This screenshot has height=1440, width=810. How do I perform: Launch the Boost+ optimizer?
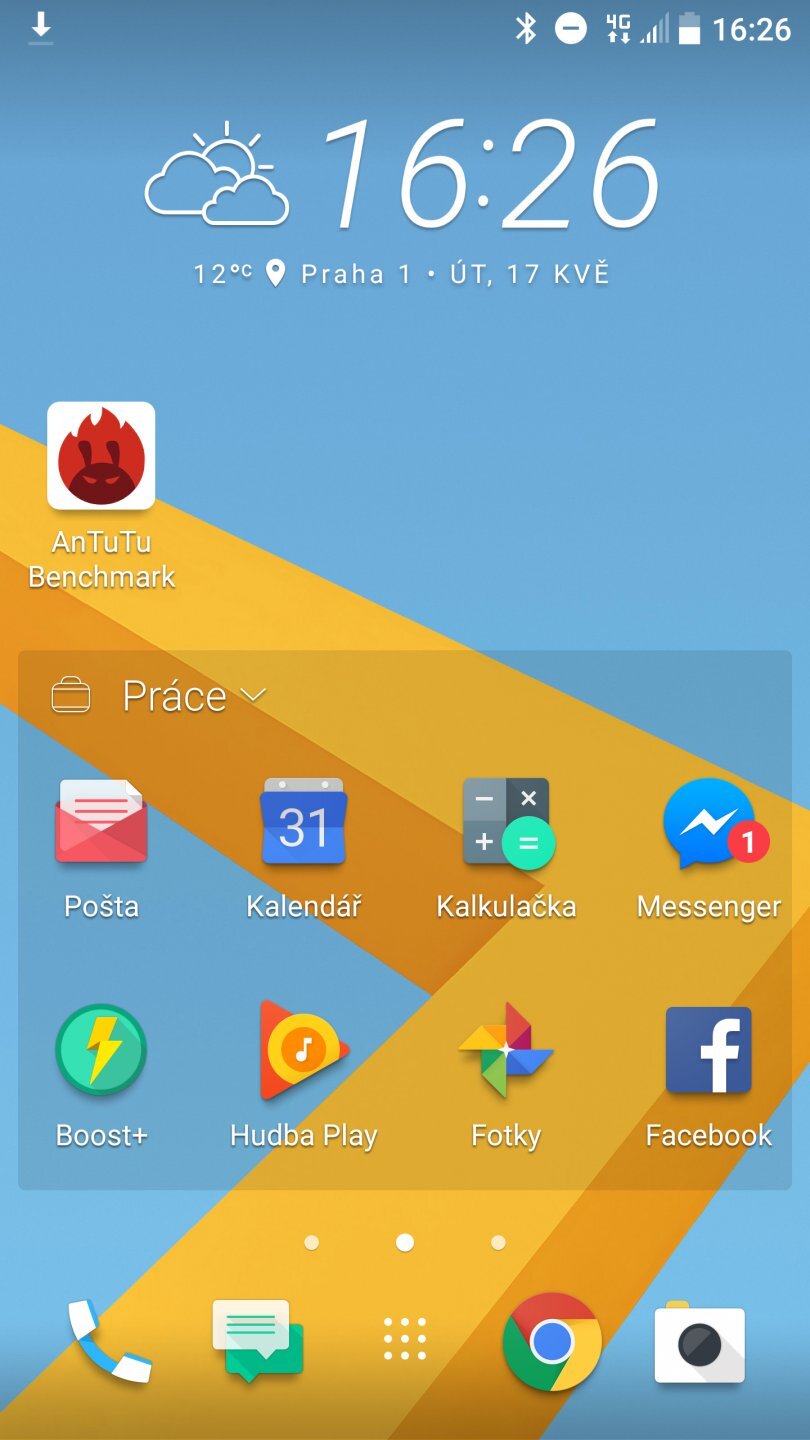point(100,1050)
